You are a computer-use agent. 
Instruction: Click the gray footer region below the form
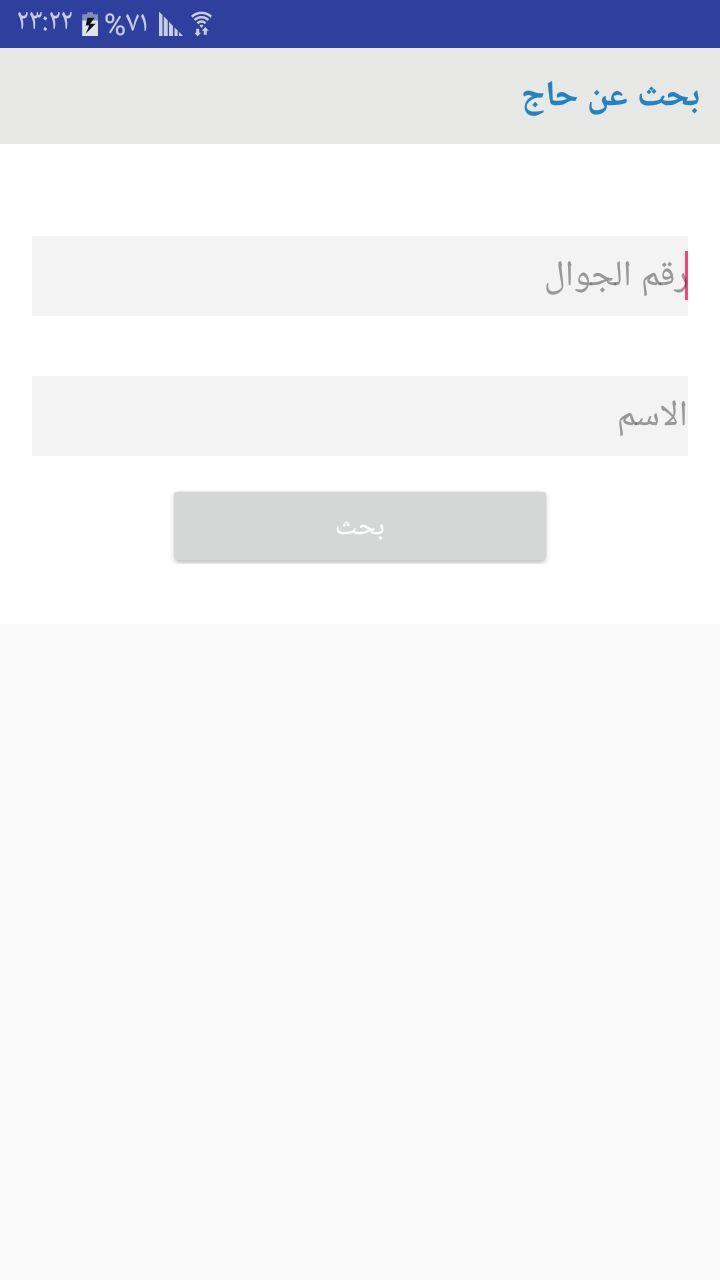[360, 950]
